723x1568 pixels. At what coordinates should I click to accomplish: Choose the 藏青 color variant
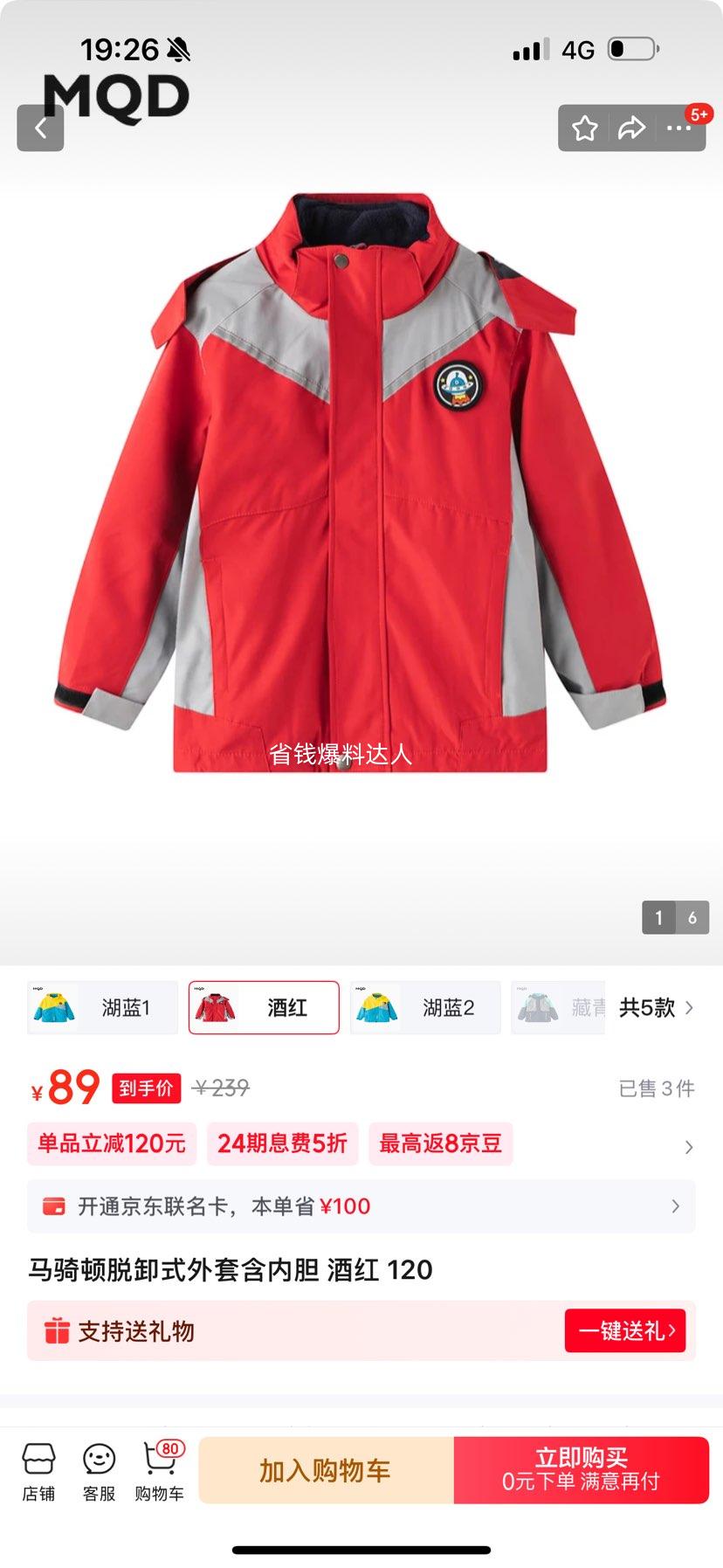pos(559,1007)
